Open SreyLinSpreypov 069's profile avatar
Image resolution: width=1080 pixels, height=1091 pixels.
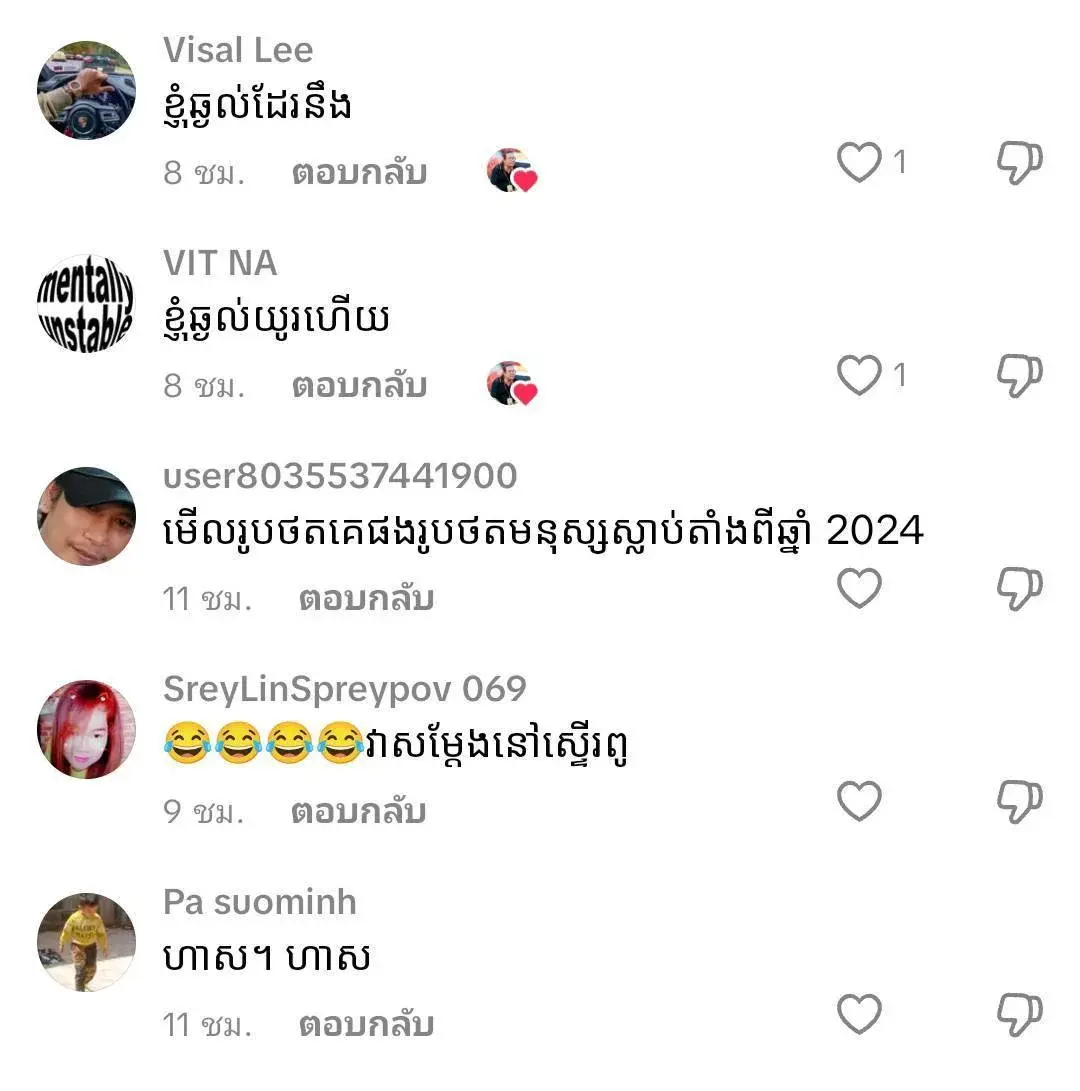pyautogui.click(x=86, y=729)
